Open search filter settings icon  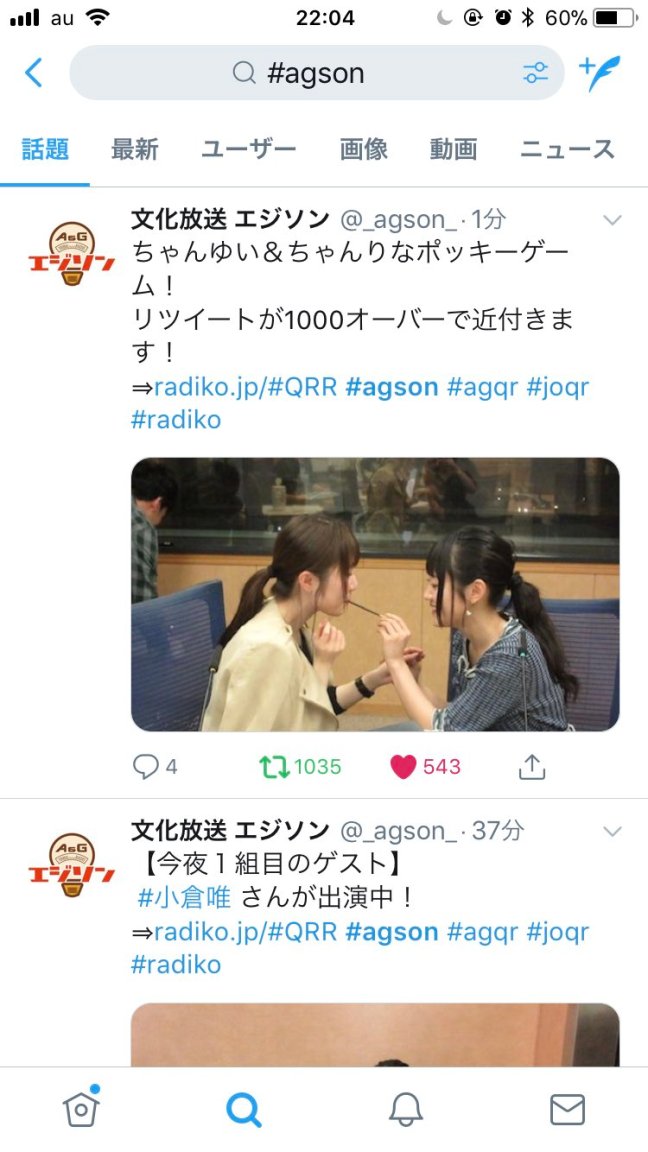[x=535, y=73]
